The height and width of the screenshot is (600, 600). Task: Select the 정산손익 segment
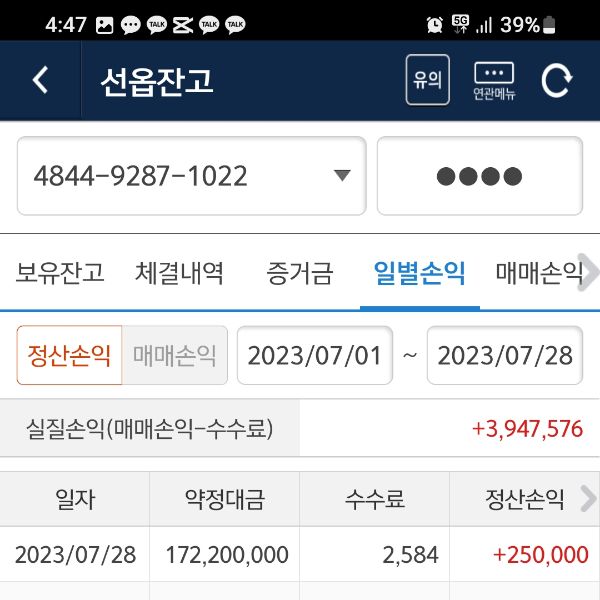pos(70,355)
